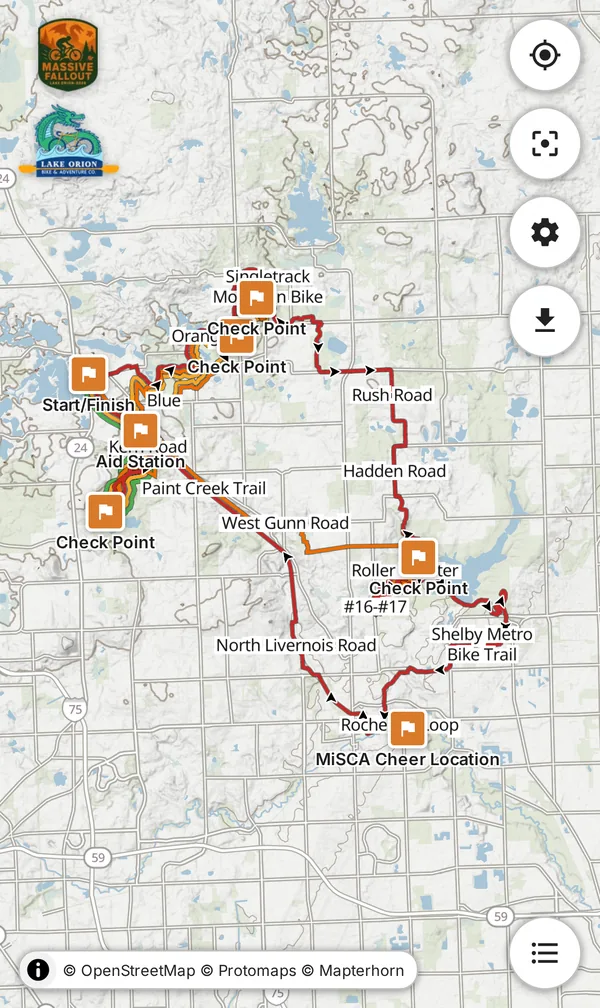Image resolution: width=600 pixels, height=1008 pixels.
Task: Select the Start/Finish flag marker
Action: point(89,374)
